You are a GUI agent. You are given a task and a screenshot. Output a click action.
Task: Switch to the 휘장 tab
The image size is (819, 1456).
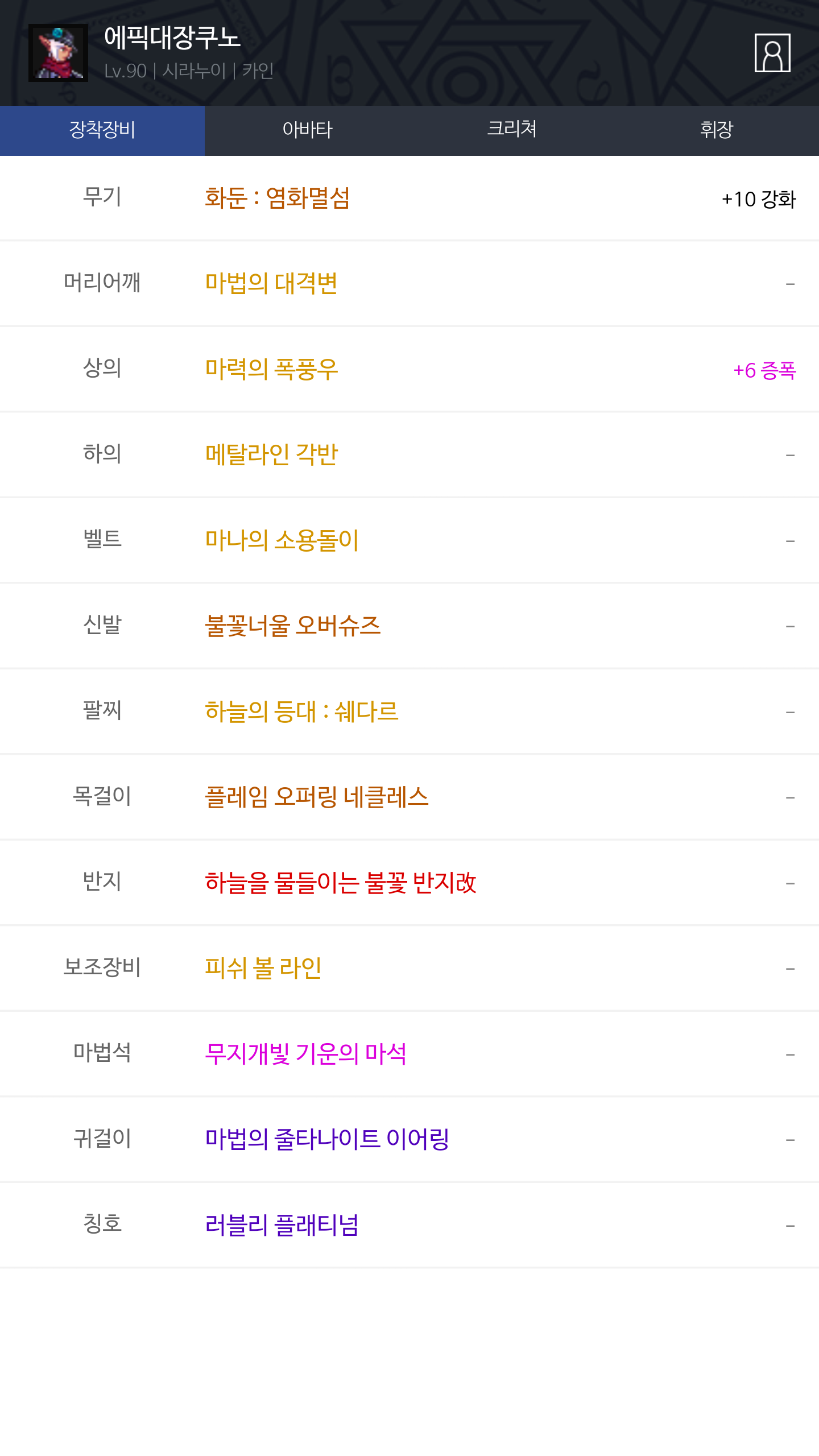pyautogui.click(x=717, y=130)
